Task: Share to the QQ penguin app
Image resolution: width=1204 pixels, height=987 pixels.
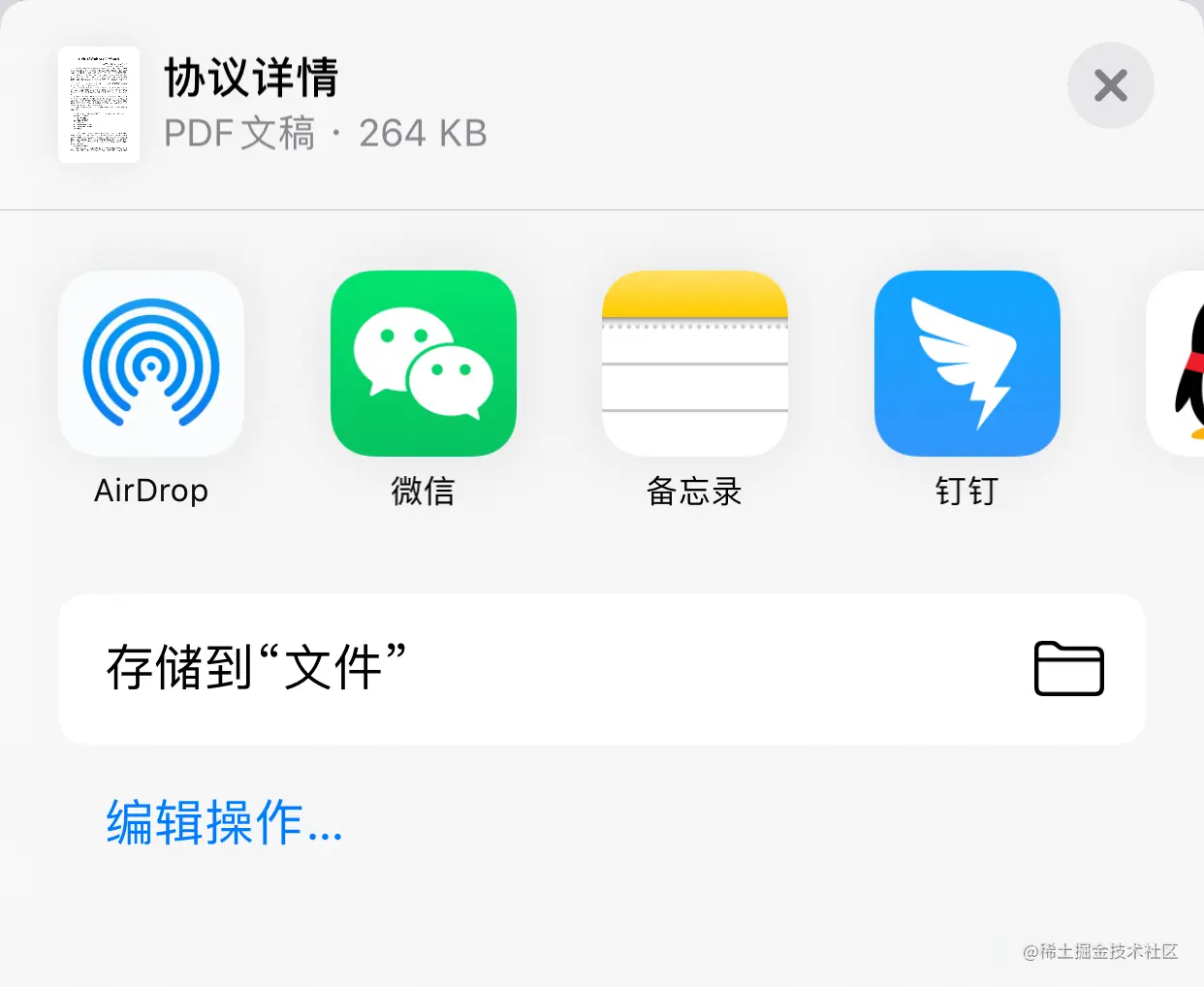Action: pyautogui.click(x=1179, y=365)
